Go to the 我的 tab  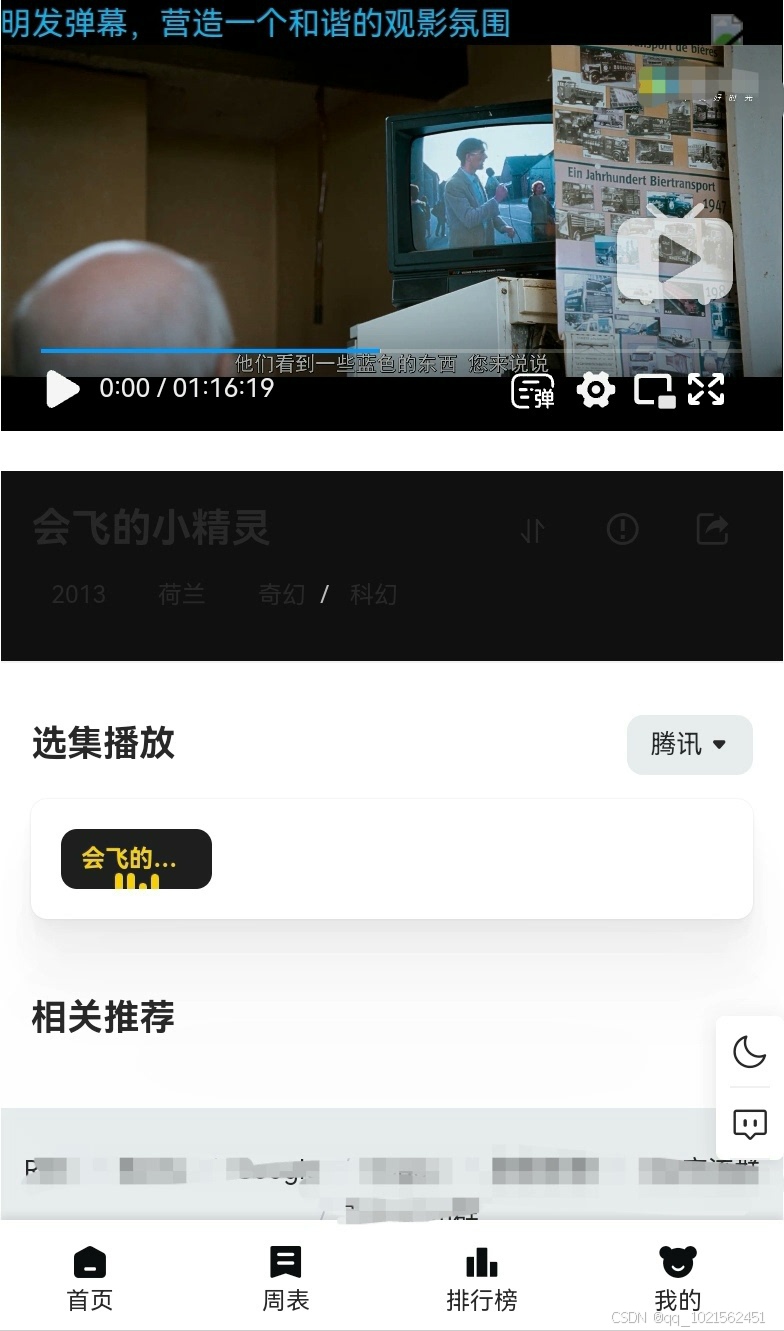(x=677, y=1275)
